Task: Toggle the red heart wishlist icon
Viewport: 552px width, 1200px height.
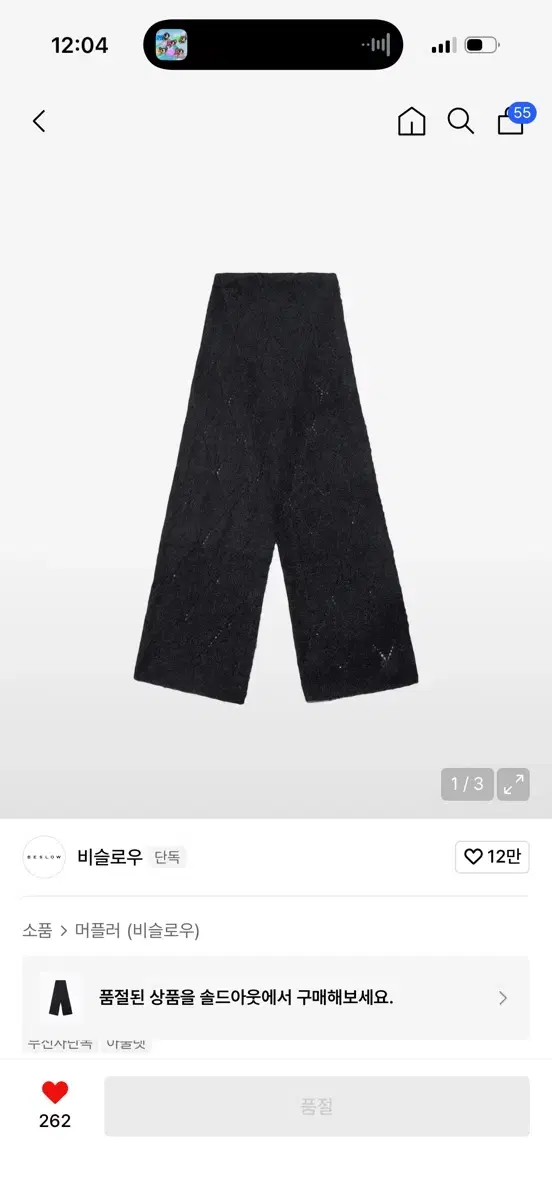Action: 55,1093
